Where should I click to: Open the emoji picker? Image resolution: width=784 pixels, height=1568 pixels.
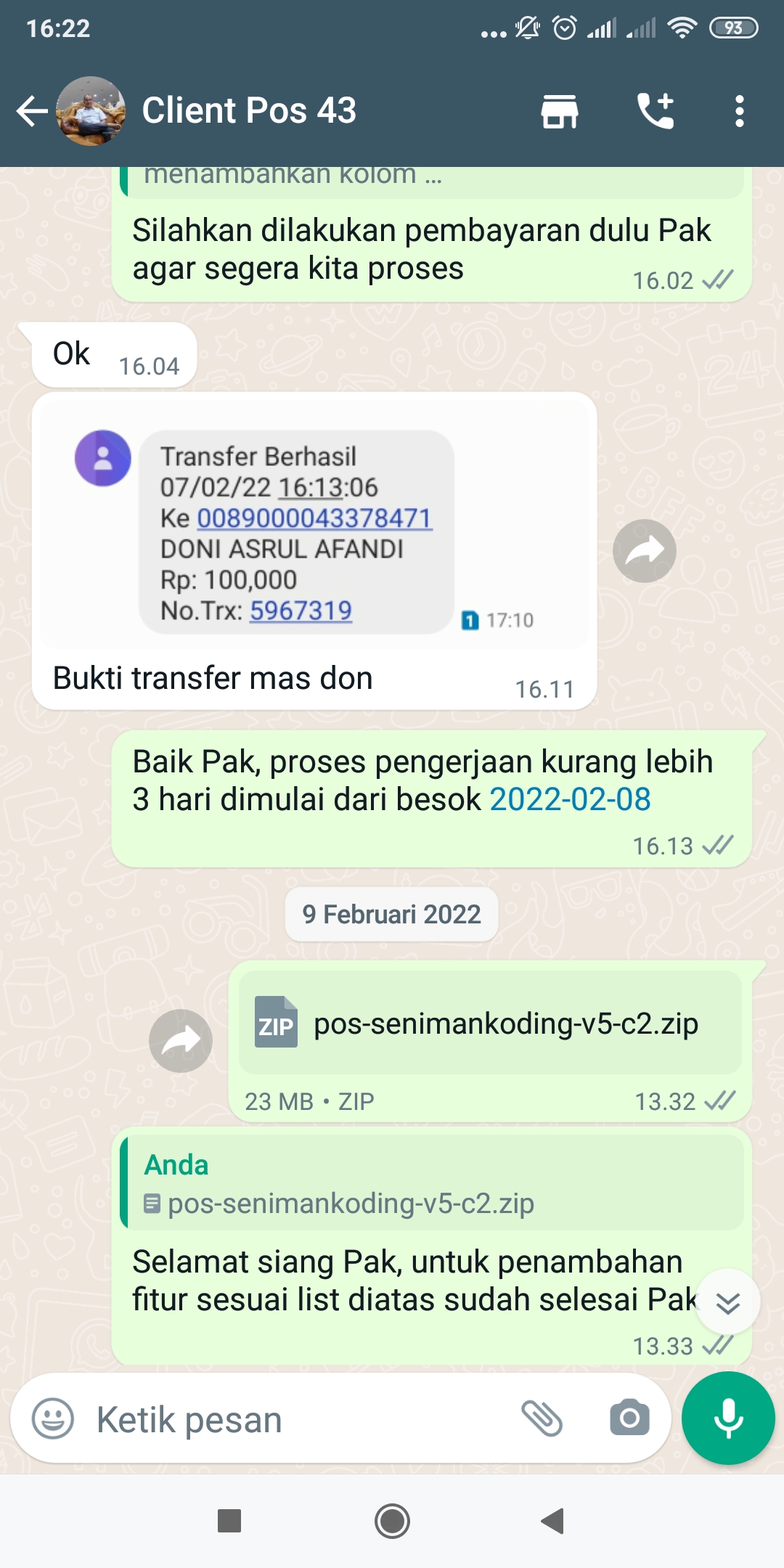(53, 1418)
